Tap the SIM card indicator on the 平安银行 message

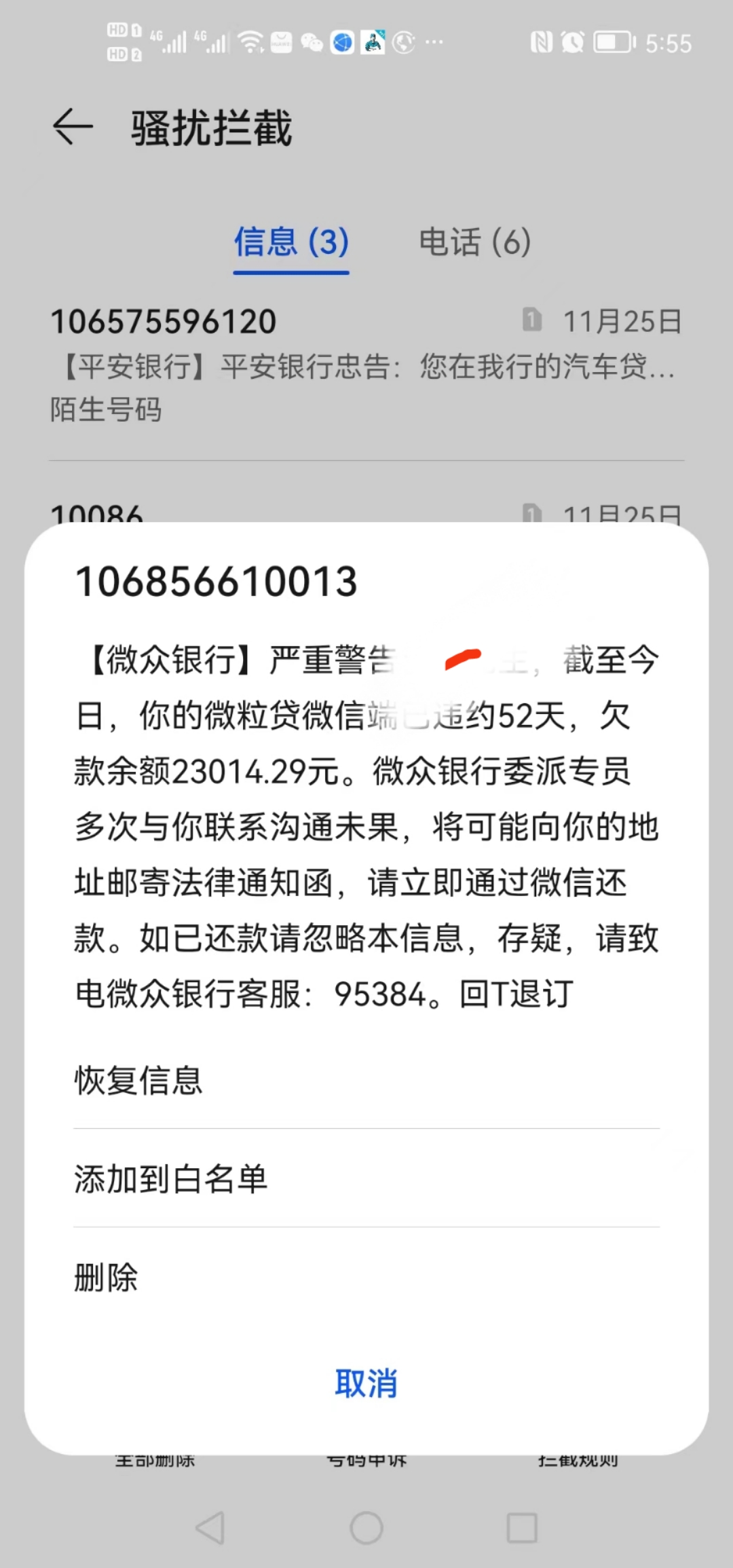[531, 320]
